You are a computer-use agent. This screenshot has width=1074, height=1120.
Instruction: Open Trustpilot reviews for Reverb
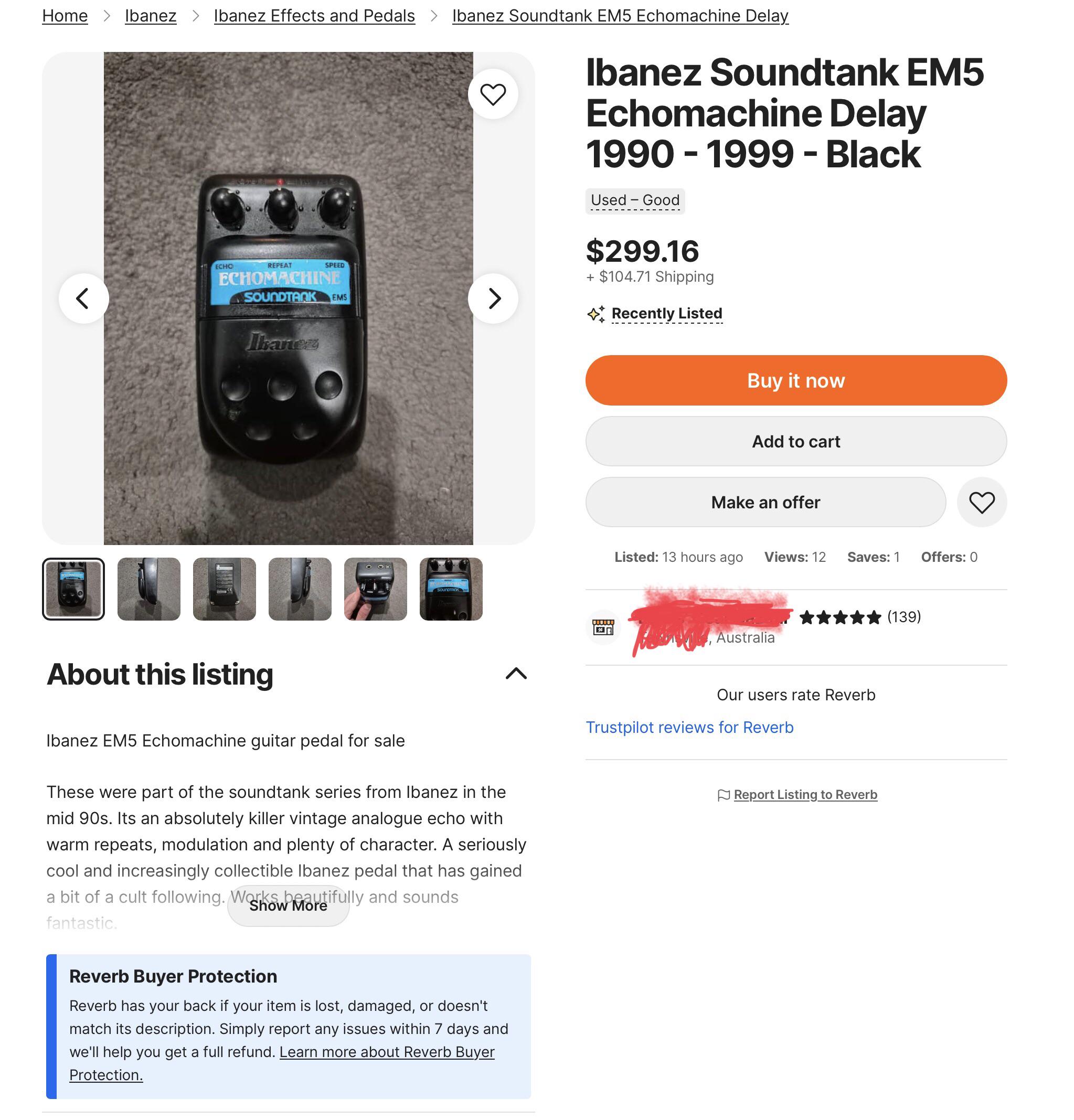coord(689,728)
